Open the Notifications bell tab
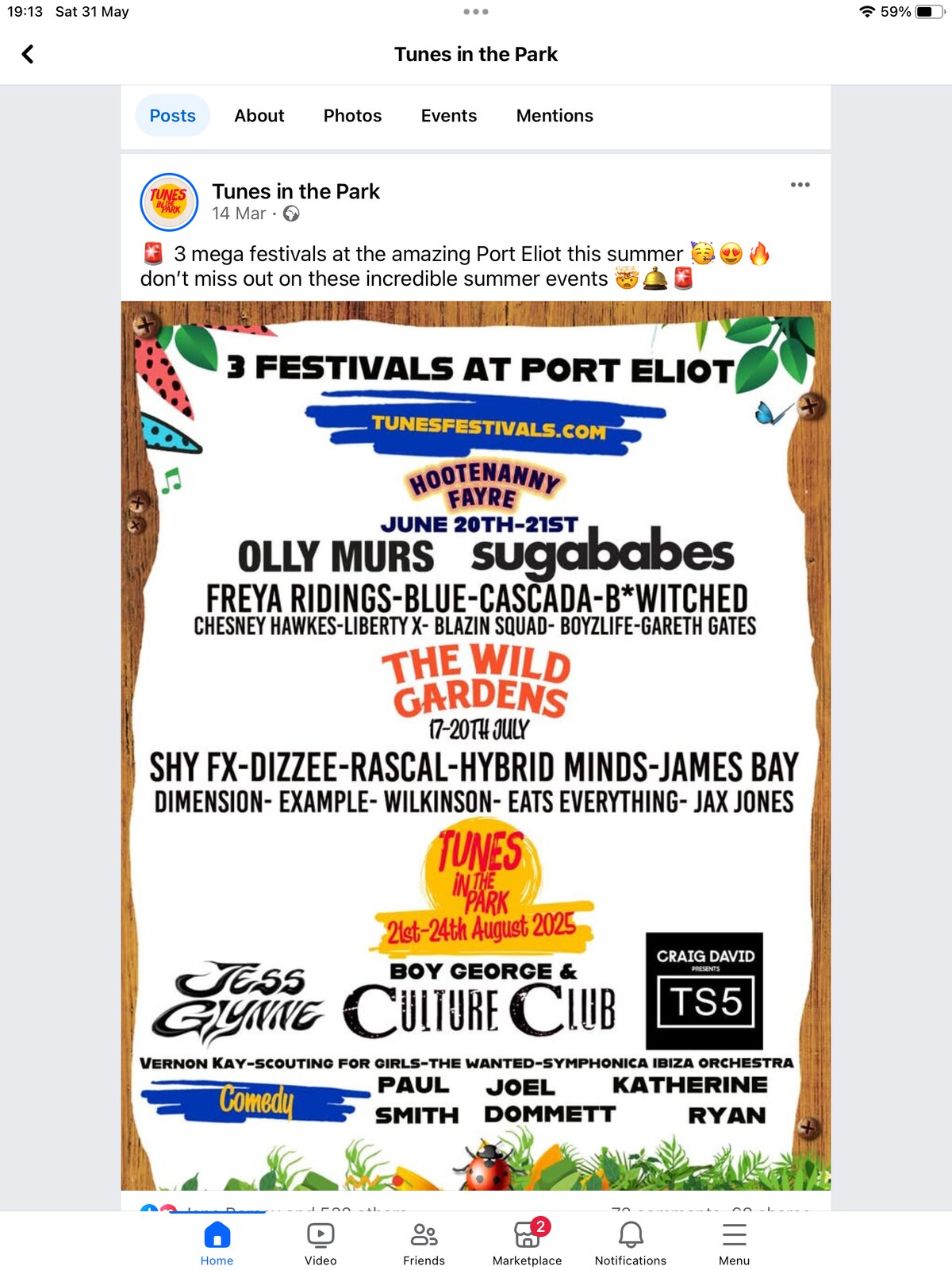952x1270 pixels. click(x=631, y=1243)
